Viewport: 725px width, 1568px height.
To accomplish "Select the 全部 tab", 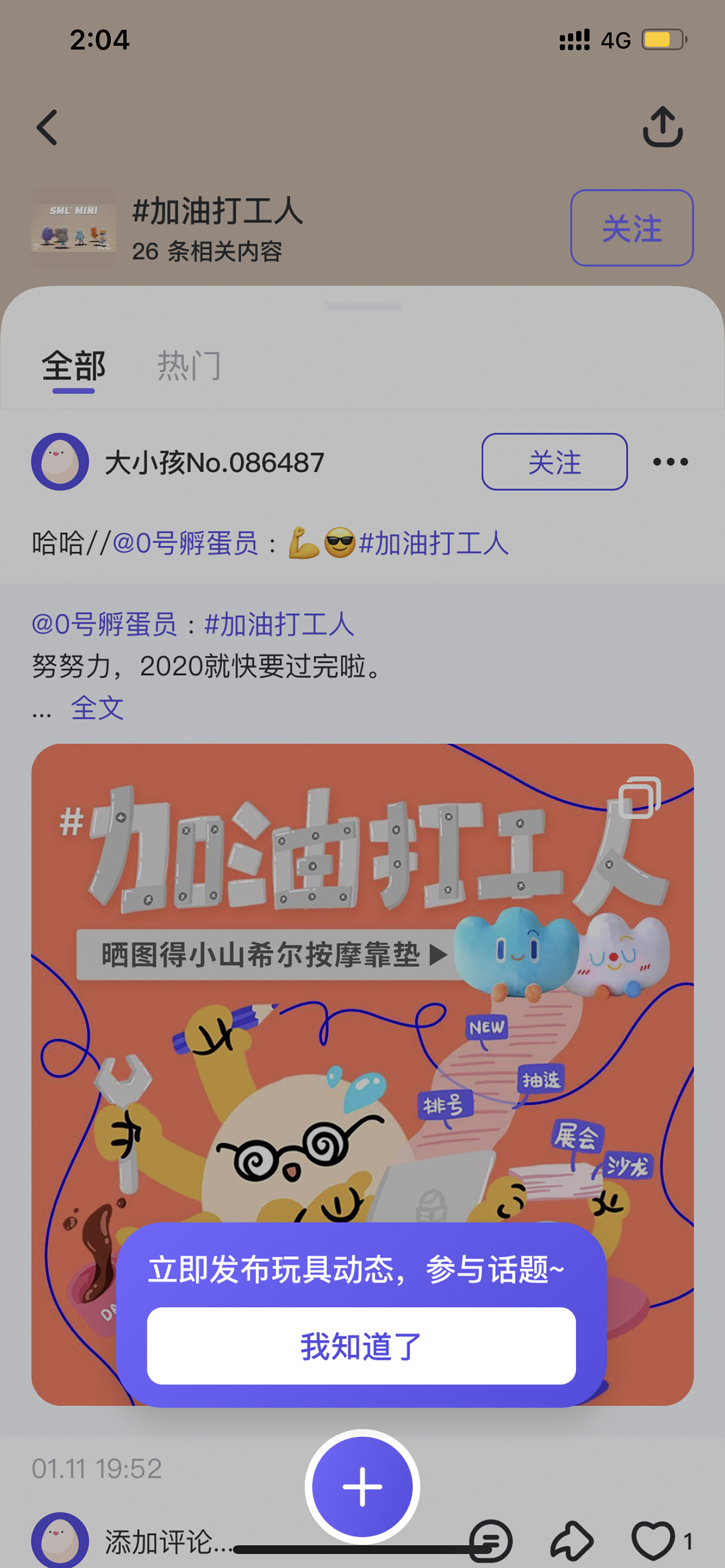I will [74, 366].
